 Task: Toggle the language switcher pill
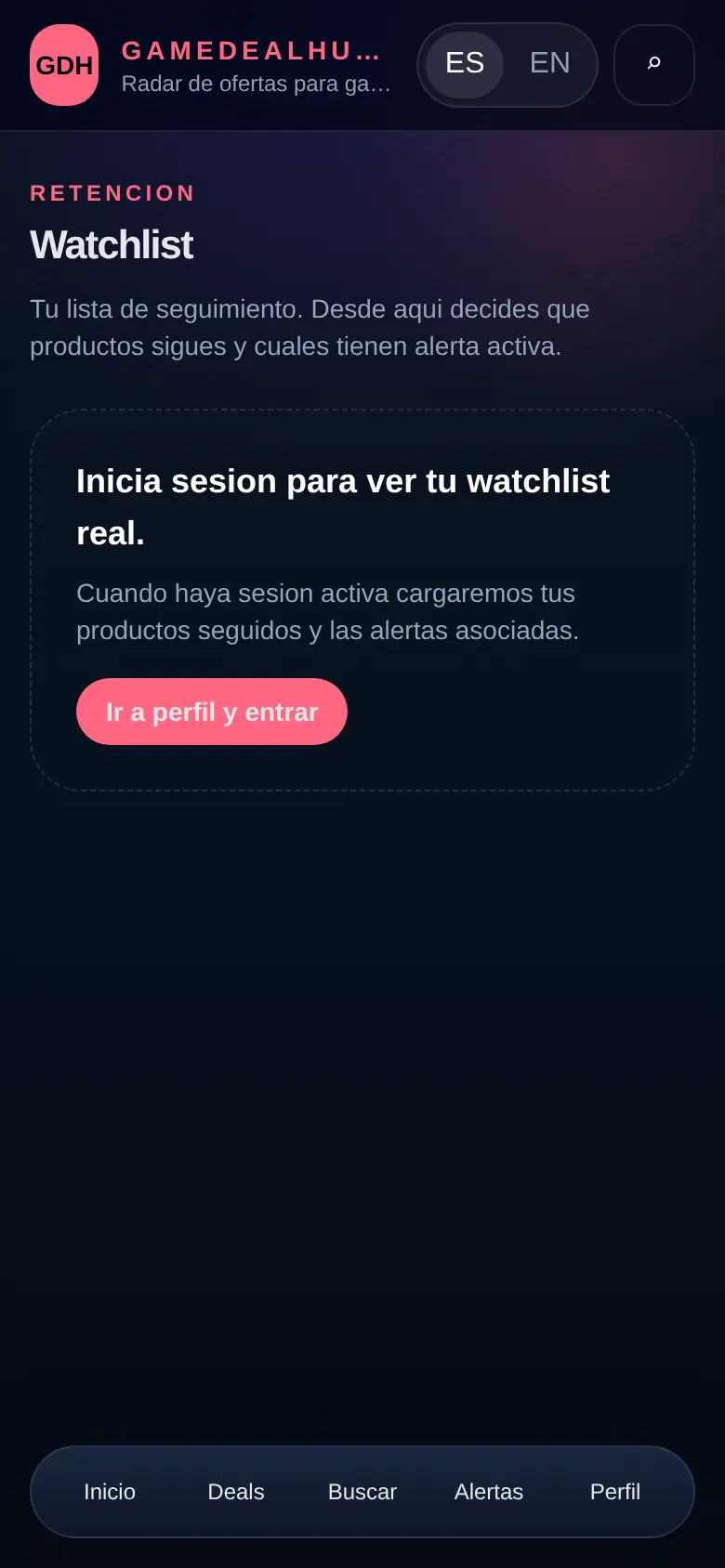tap(507, 65)
